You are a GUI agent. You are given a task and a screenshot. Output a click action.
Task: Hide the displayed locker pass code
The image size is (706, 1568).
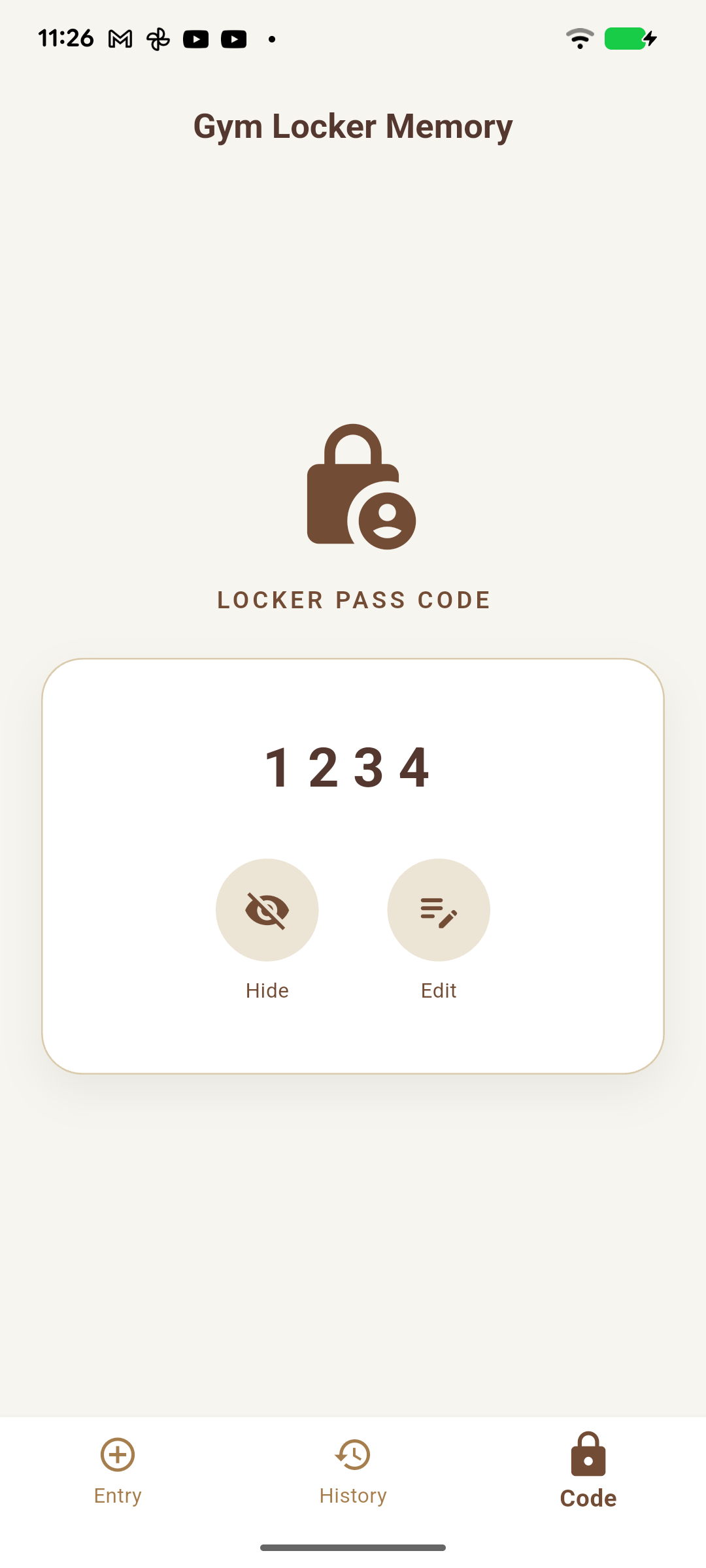tap(267, 909)
